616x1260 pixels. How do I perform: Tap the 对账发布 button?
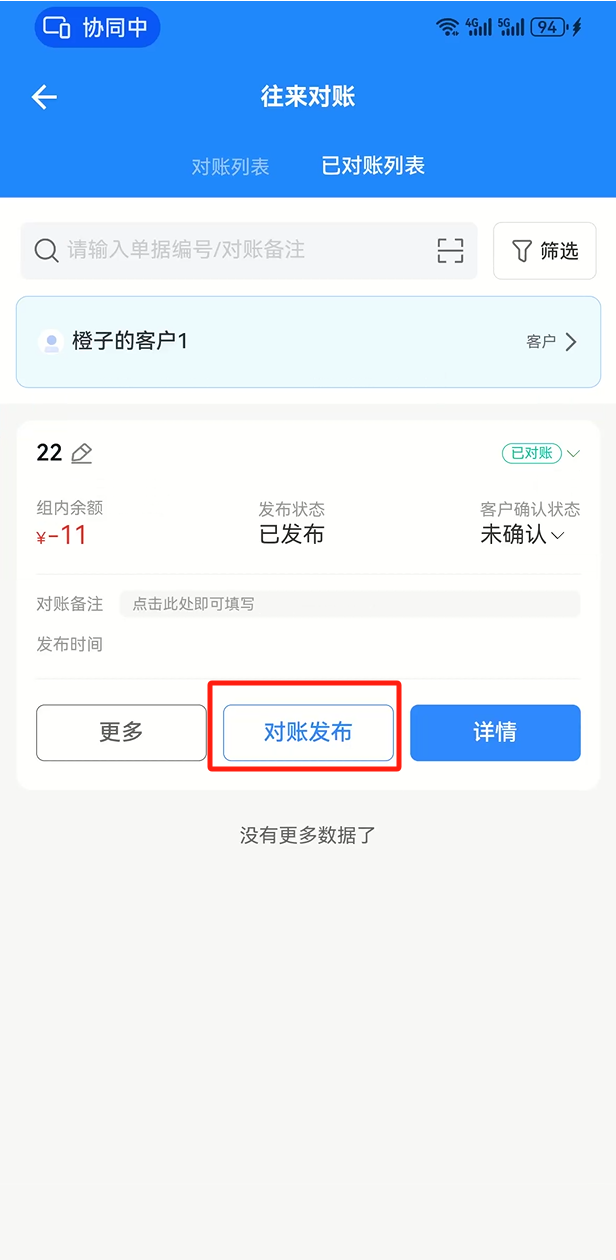[x=308, y=733]
